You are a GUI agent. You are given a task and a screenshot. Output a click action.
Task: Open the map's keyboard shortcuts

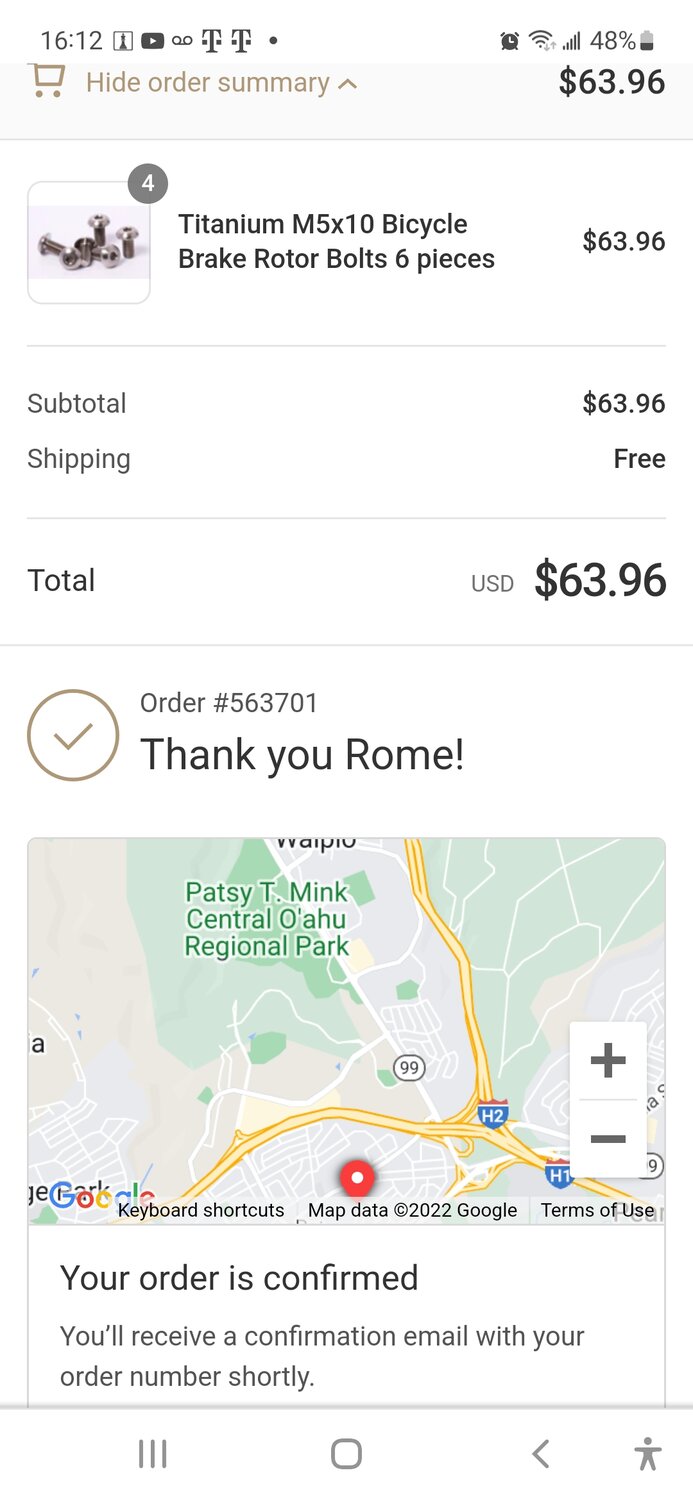[201, 1210]
